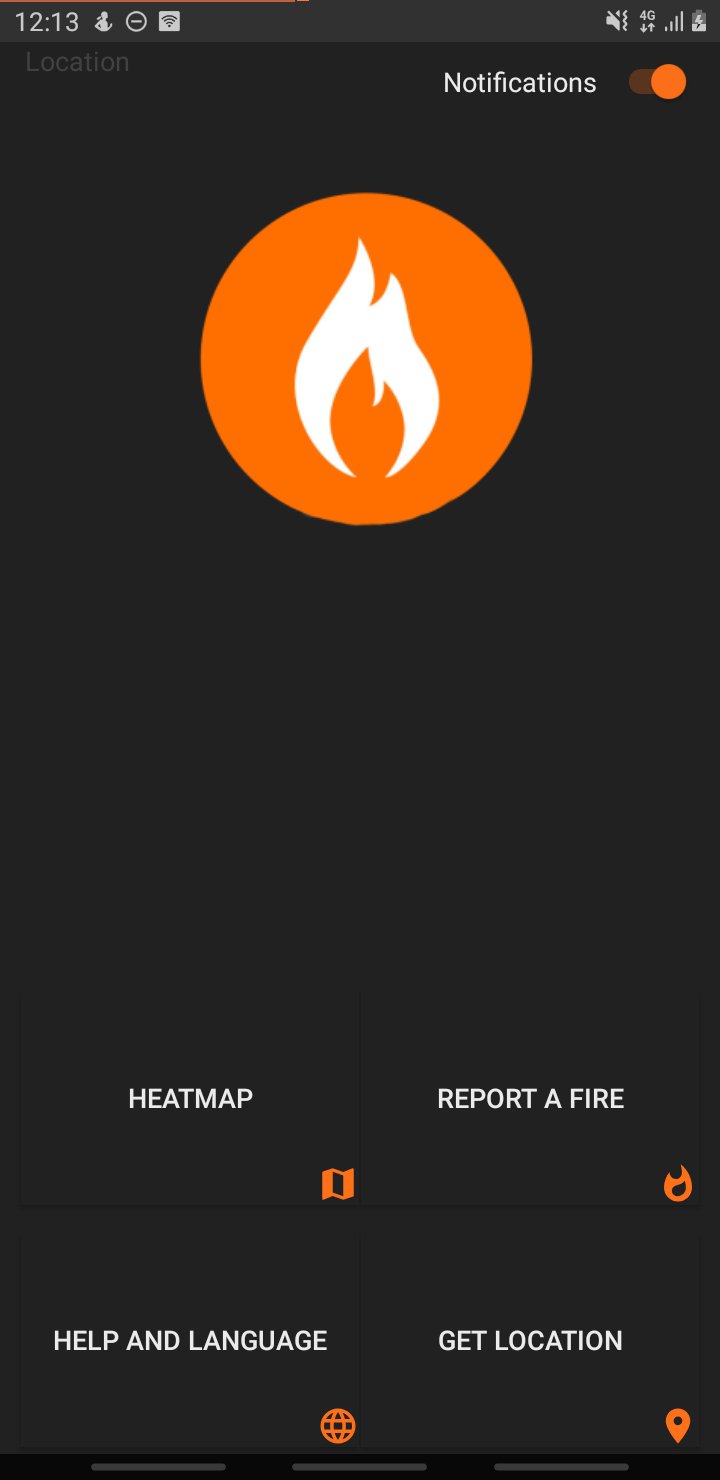
Task: Tap Get Location
Action: coord(530,1340)
